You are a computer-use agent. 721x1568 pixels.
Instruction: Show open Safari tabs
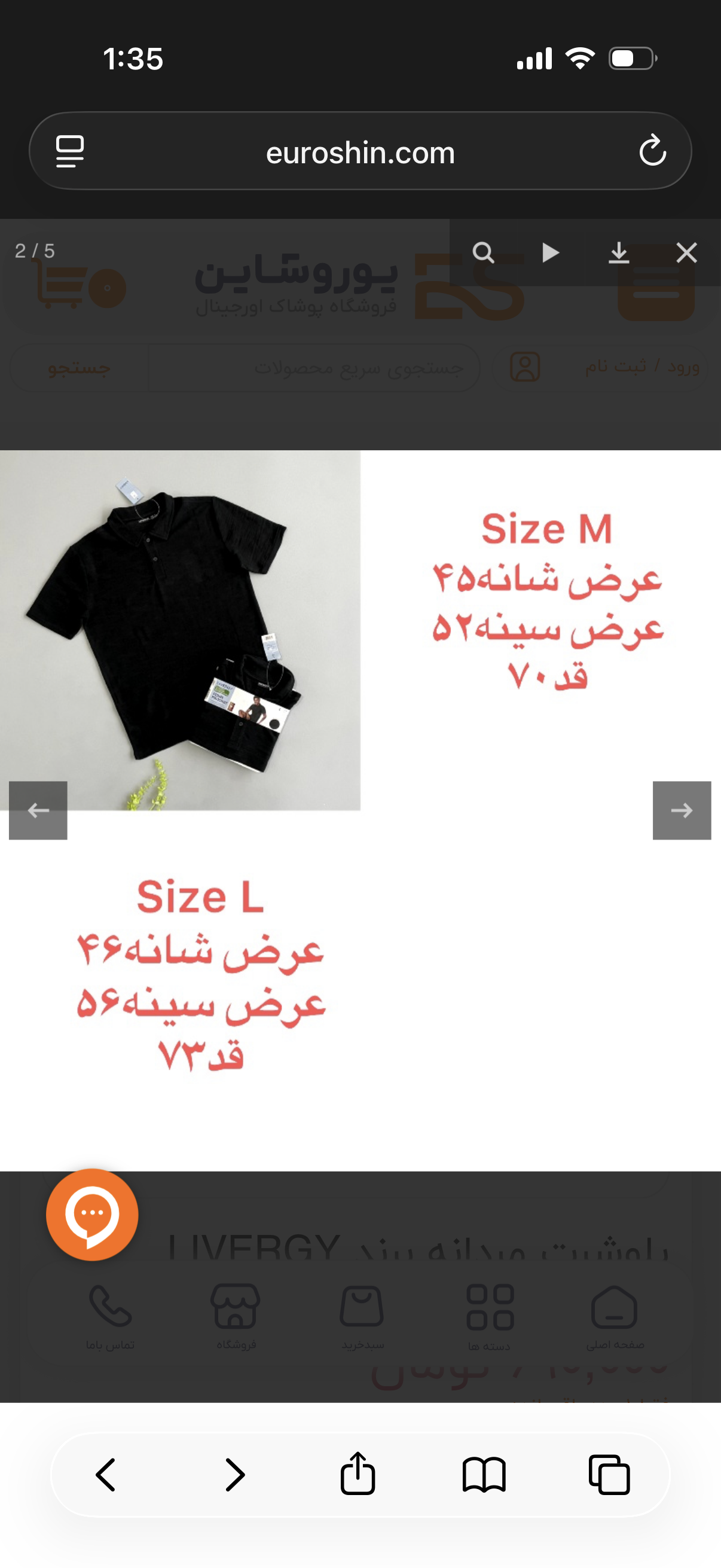(x=609, y=1475)
